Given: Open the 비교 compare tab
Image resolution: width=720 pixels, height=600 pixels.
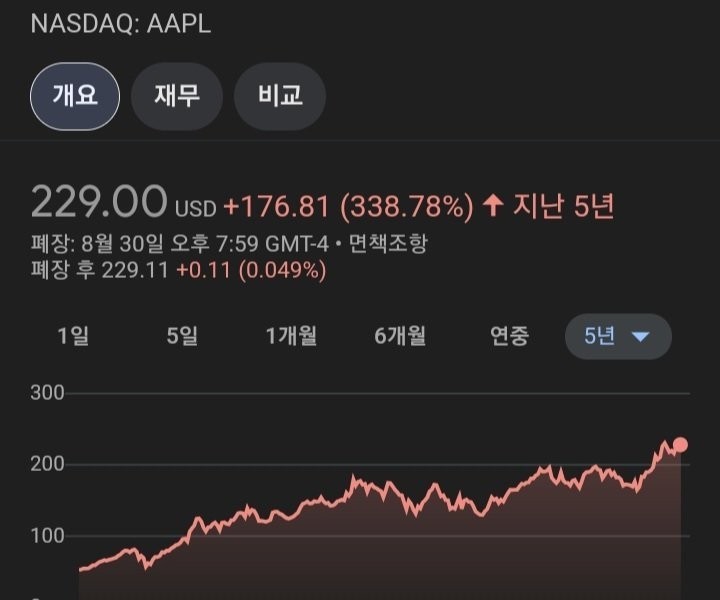Looking at the screenshot, I should 279,96.
